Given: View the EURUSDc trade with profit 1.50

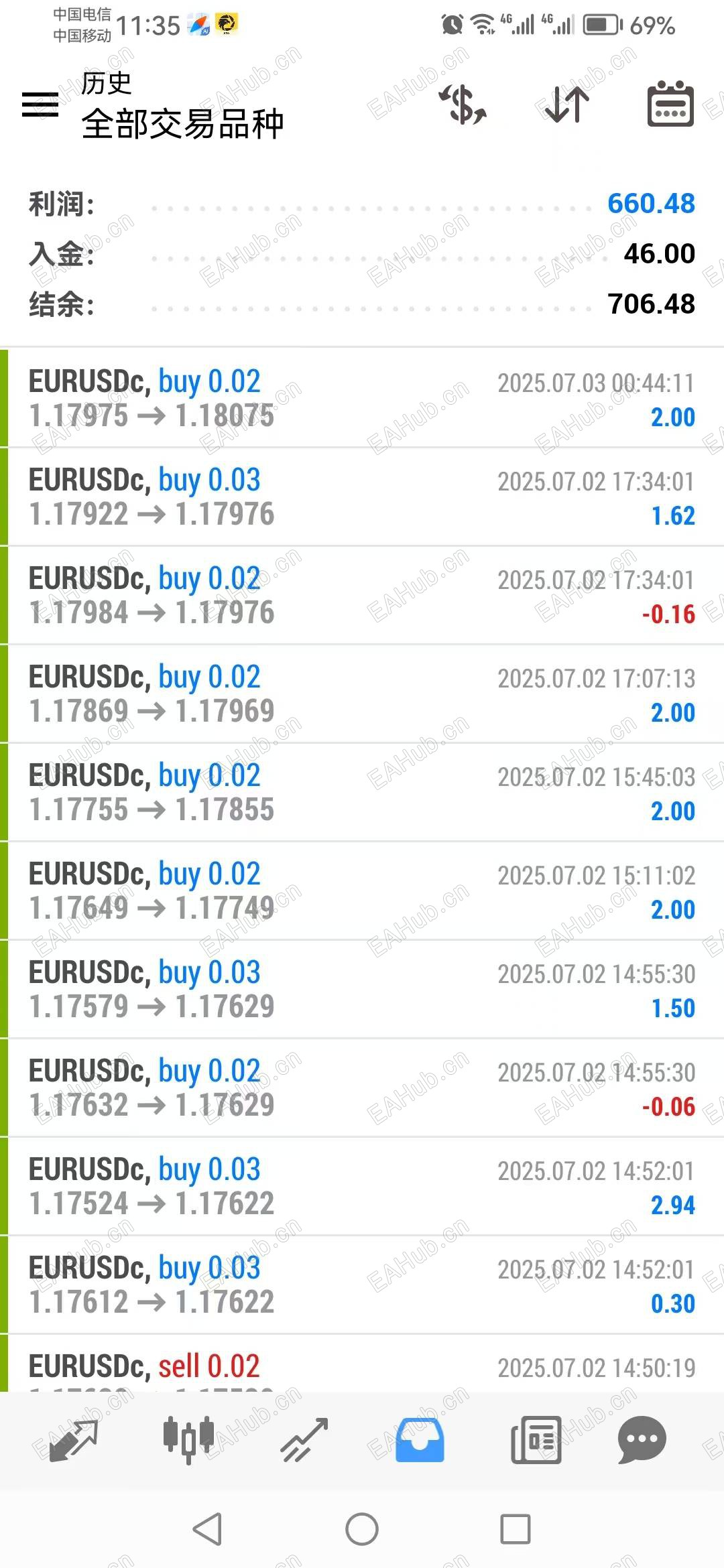Looking at the screenshot, I should [x=362, y=990].
